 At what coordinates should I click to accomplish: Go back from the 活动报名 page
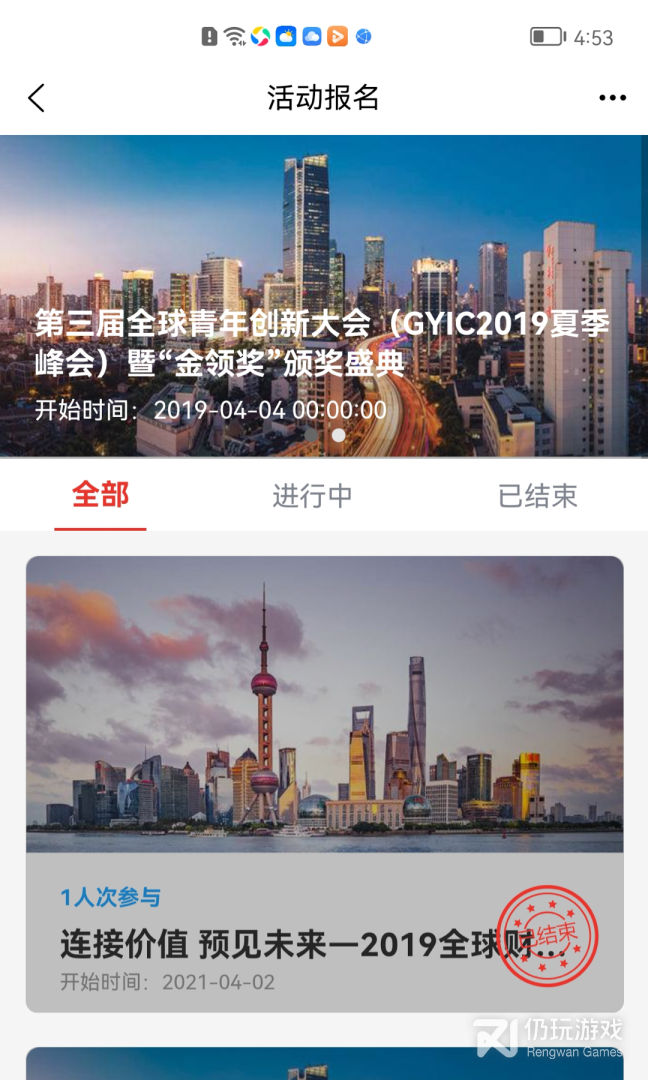pos(37,98)
